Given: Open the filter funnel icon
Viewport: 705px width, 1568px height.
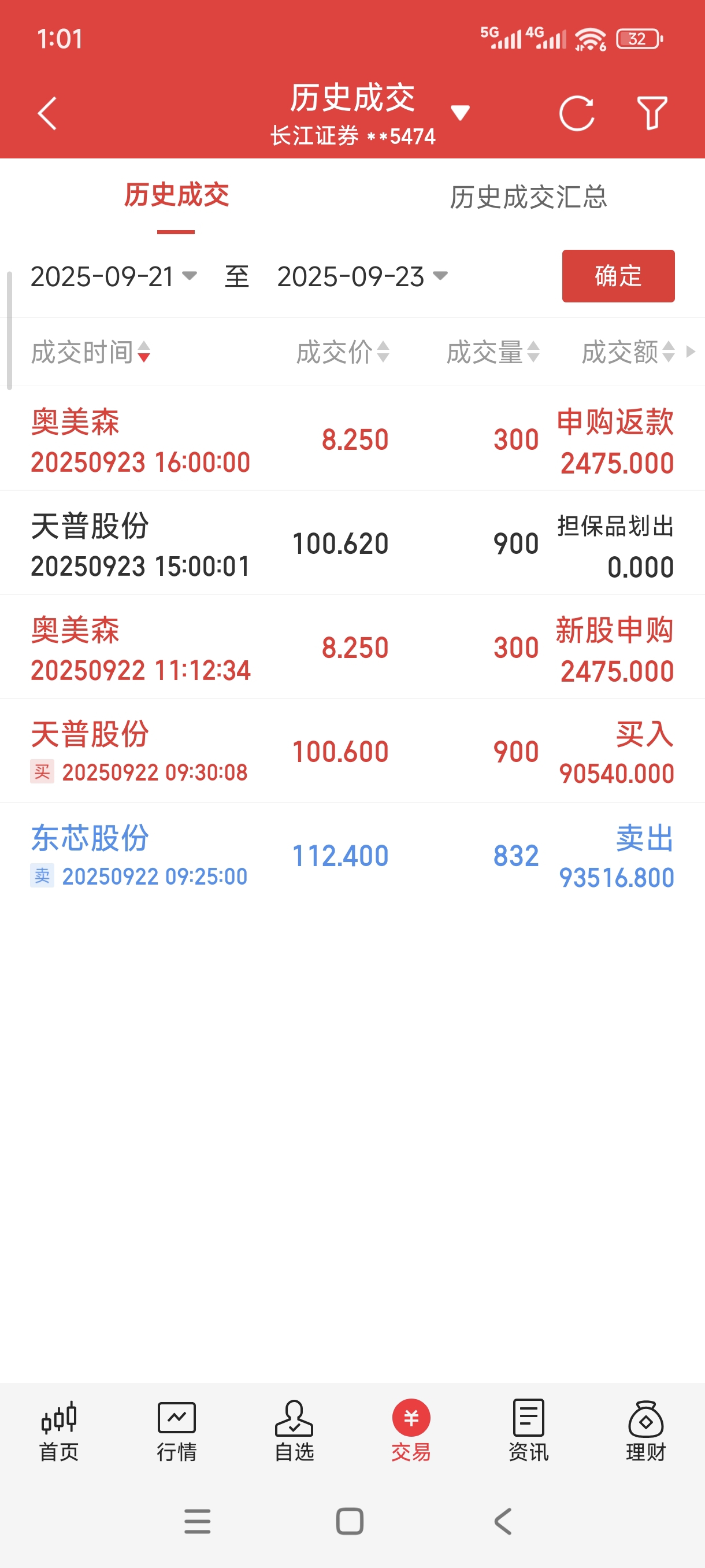Looking at the screenshot, I should click(651, 113).
